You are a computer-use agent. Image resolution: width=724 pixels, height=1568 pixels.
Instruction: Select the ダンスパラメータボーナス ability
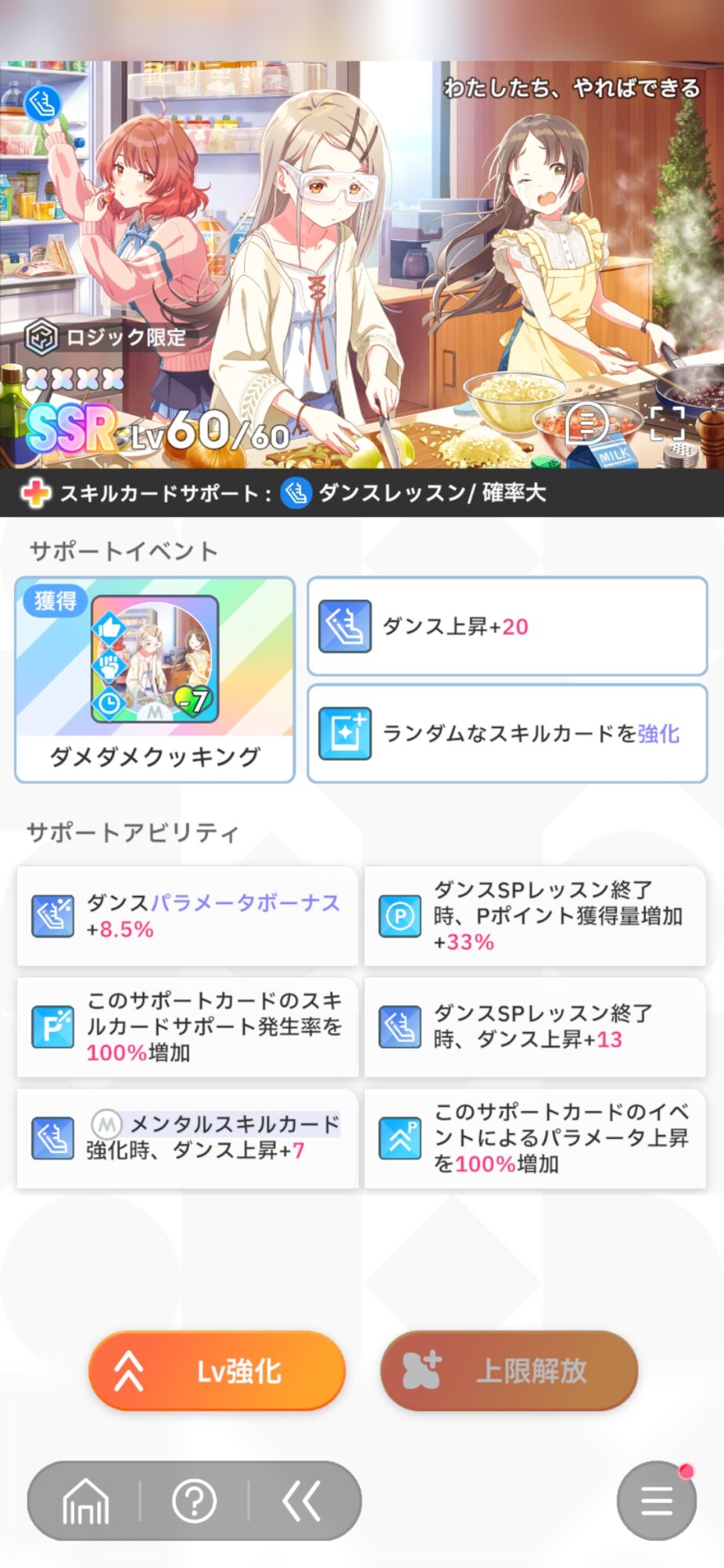(x=187, y=916)
